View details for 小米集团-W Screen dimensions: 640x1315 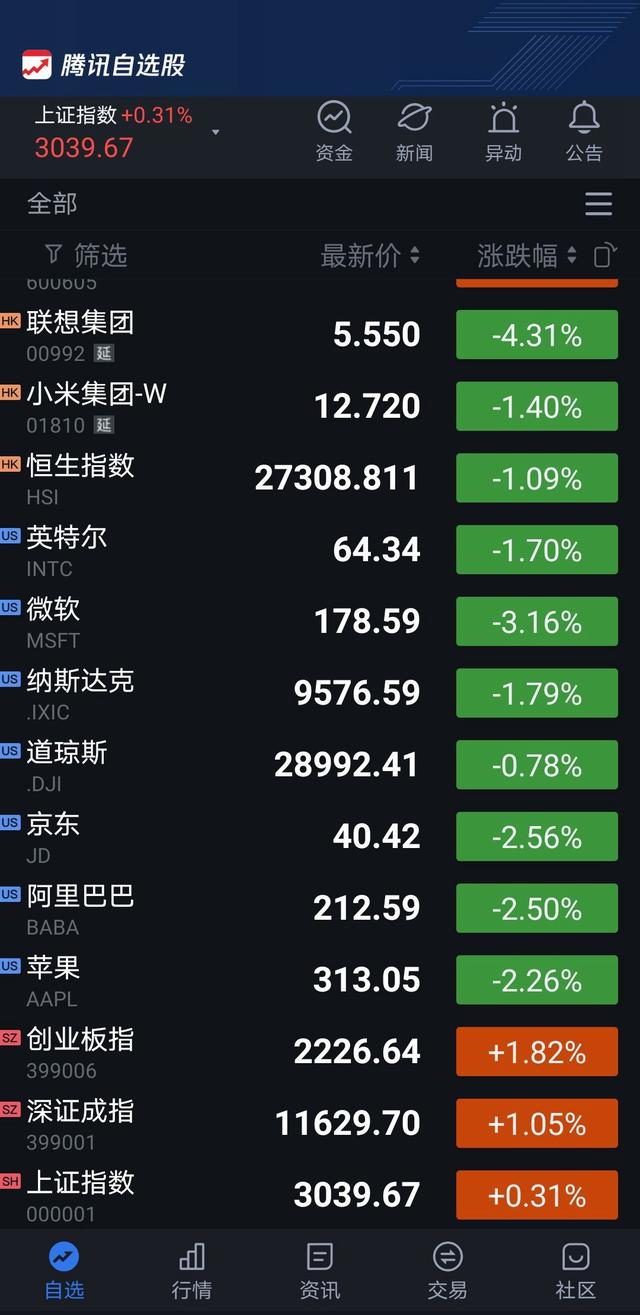coord(96,406)
